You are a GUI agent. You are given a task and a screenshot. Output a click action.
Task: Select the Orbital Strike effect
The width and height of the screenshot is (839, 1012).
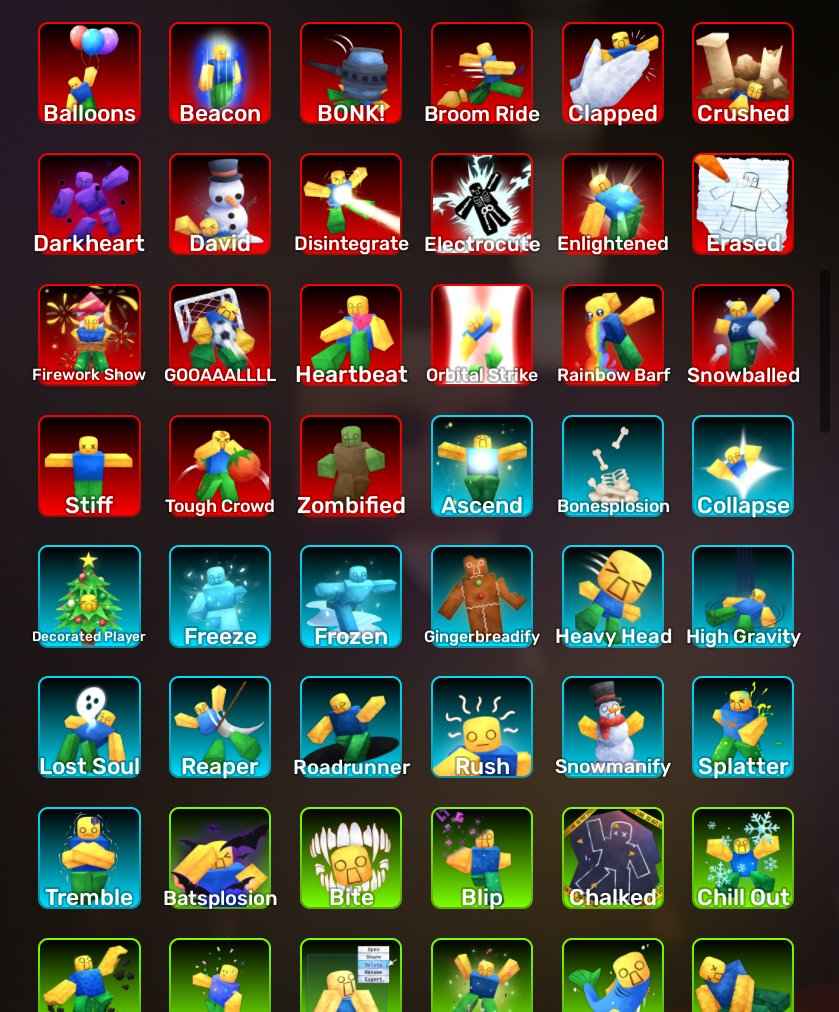[482, 335]
